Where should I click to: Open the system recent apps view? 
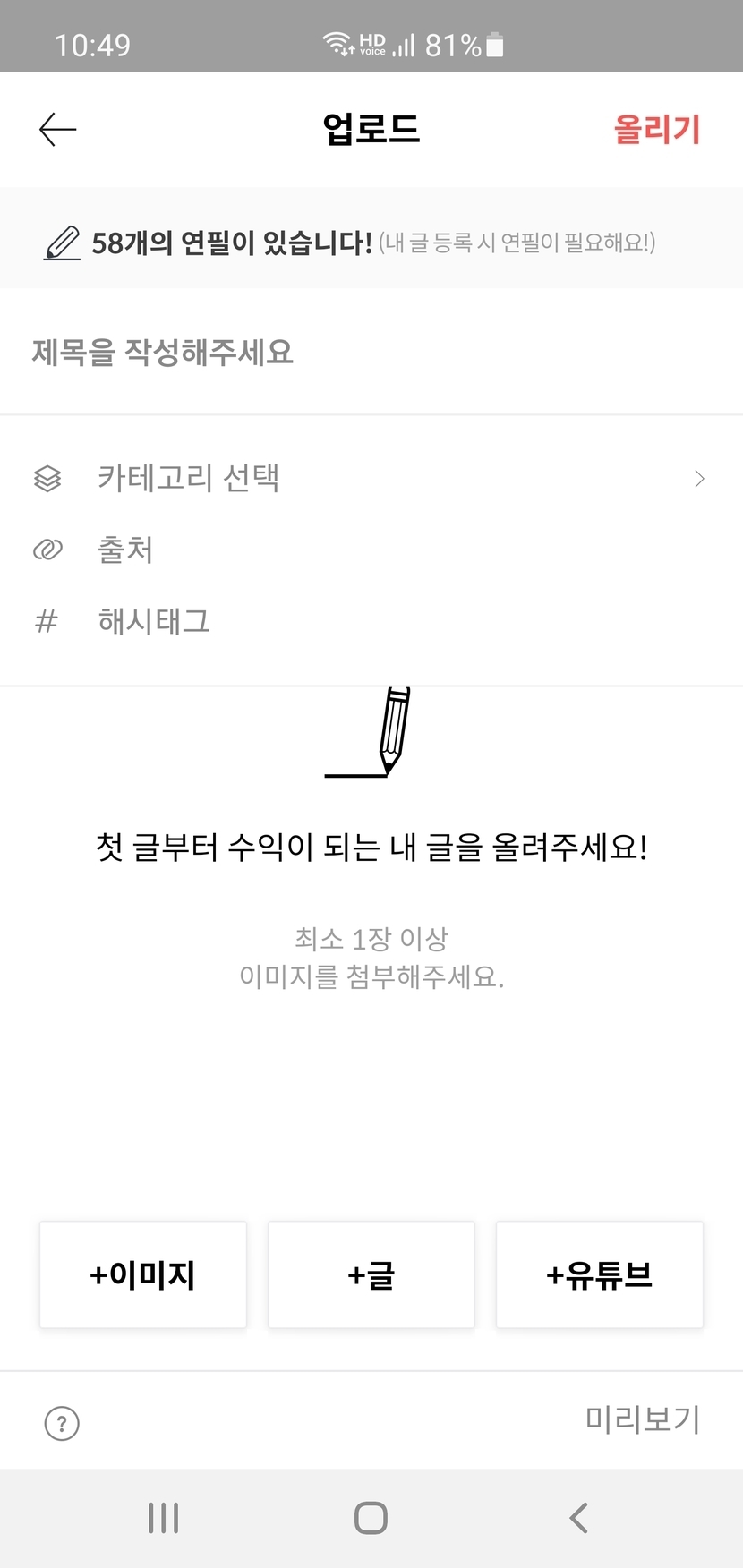(164, 1518)
